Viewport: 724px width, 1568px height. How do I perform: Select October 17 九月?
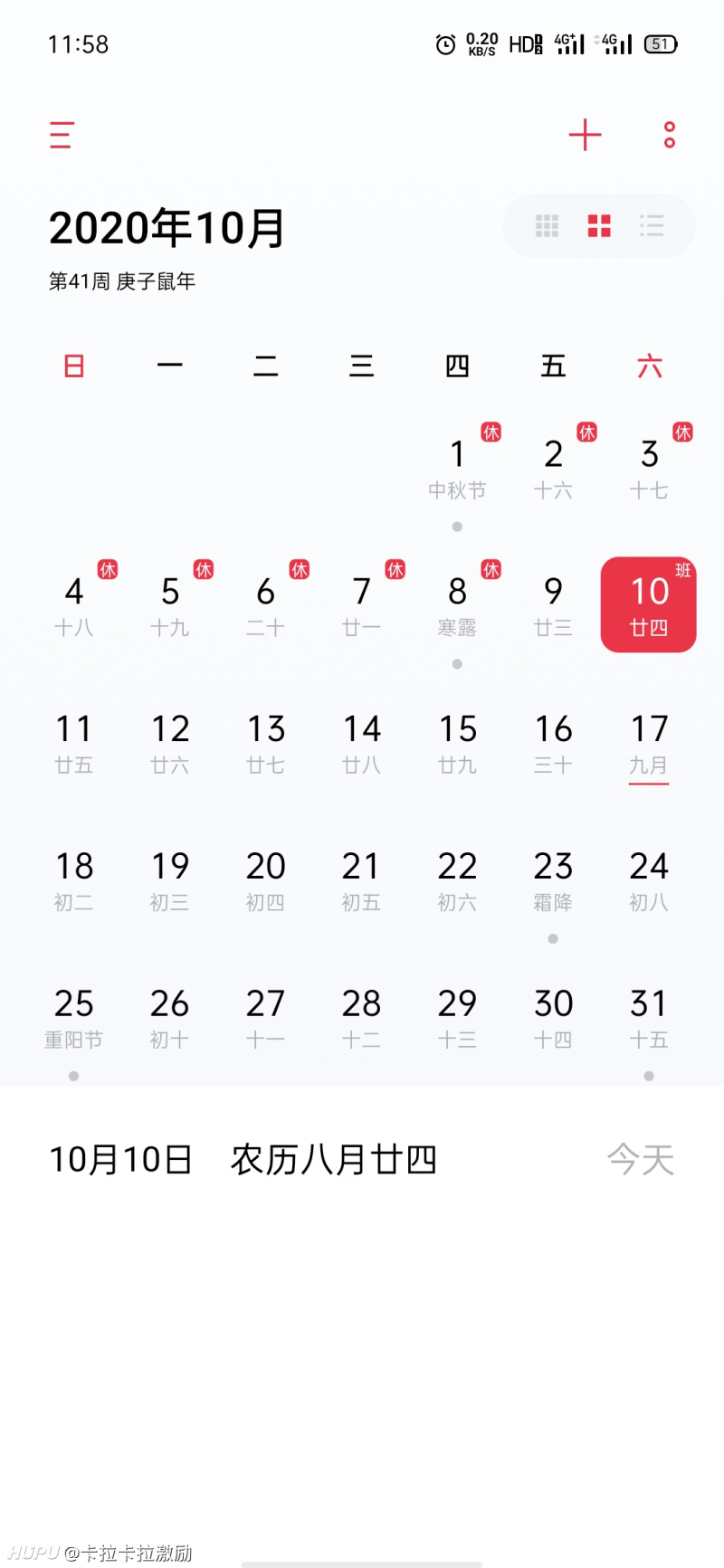pyautogui.click(x=649, y=744)
